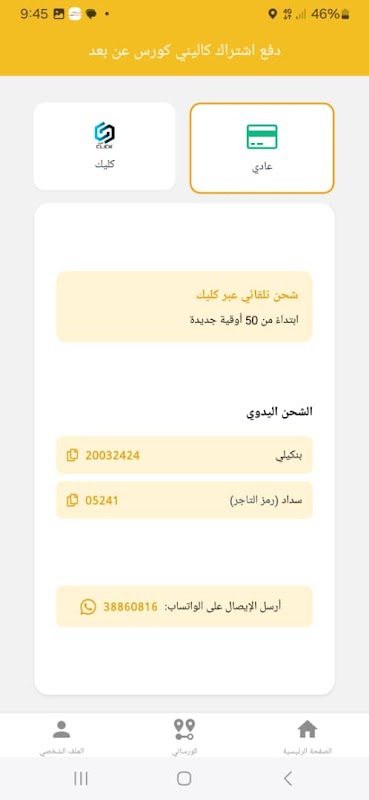Go to الصفحة الرئيسية home tab

(x=307, y=736)
